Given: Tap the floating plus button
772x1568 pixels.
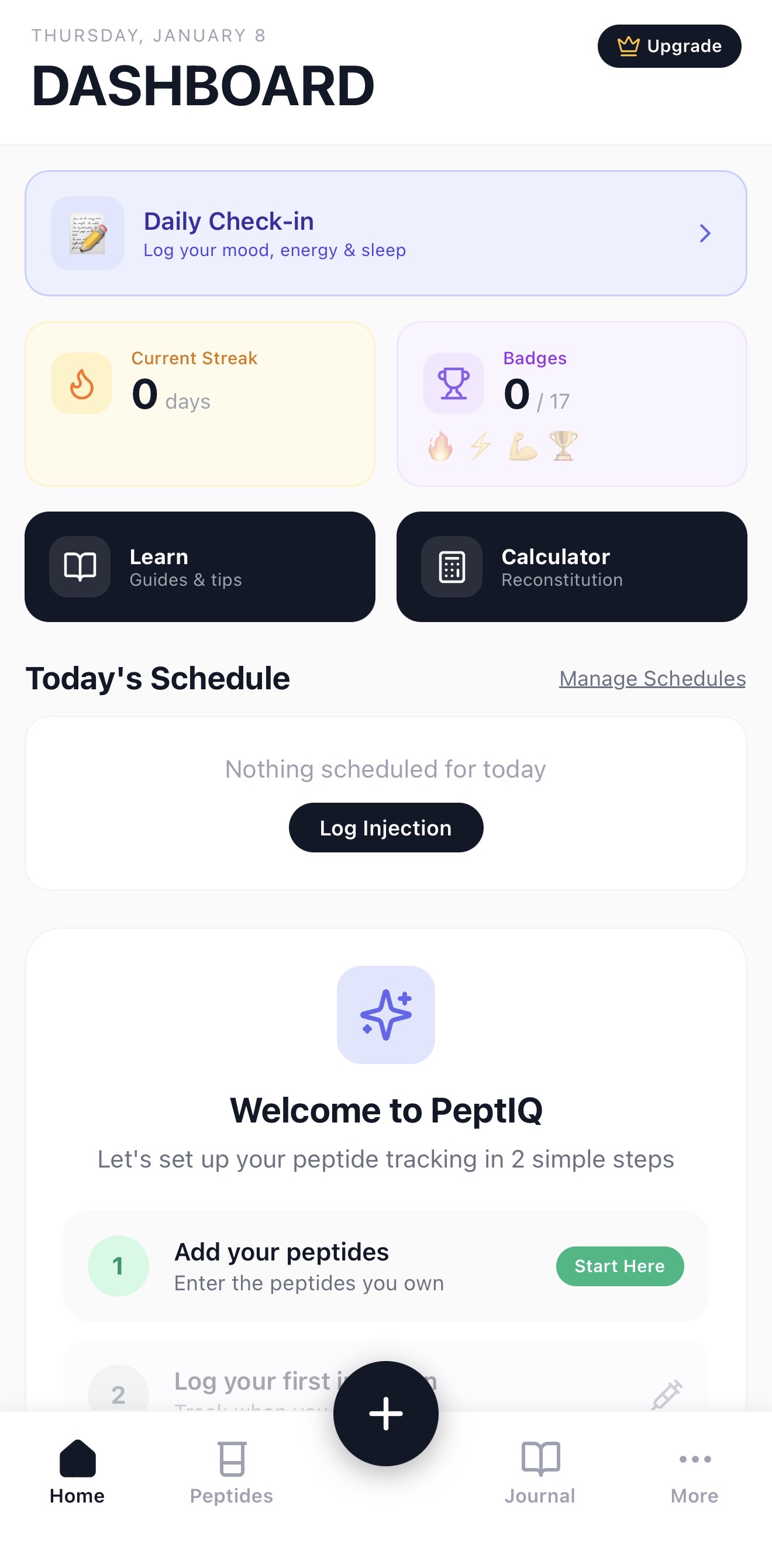Looking at the screenshot, I should point(385,1414).
